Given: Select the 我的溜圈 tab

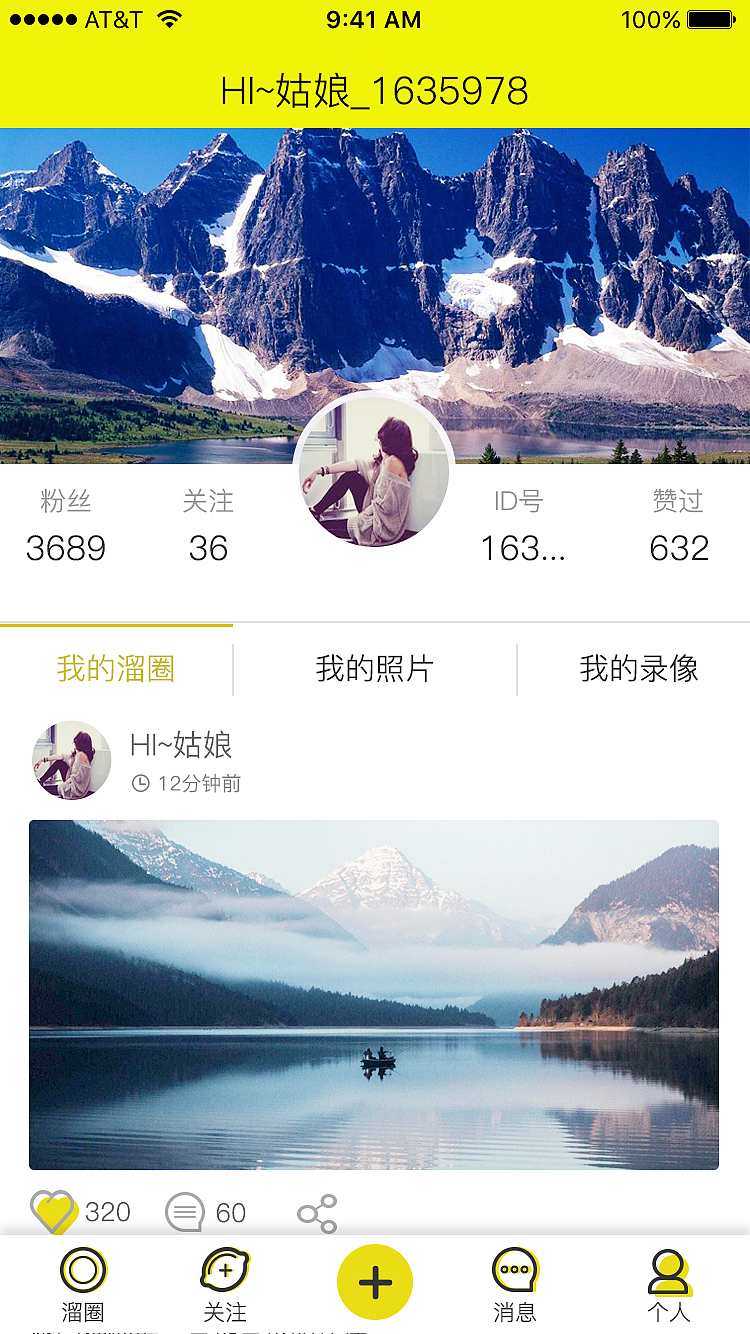Looking at the screenshot, I should click(113, 668).
